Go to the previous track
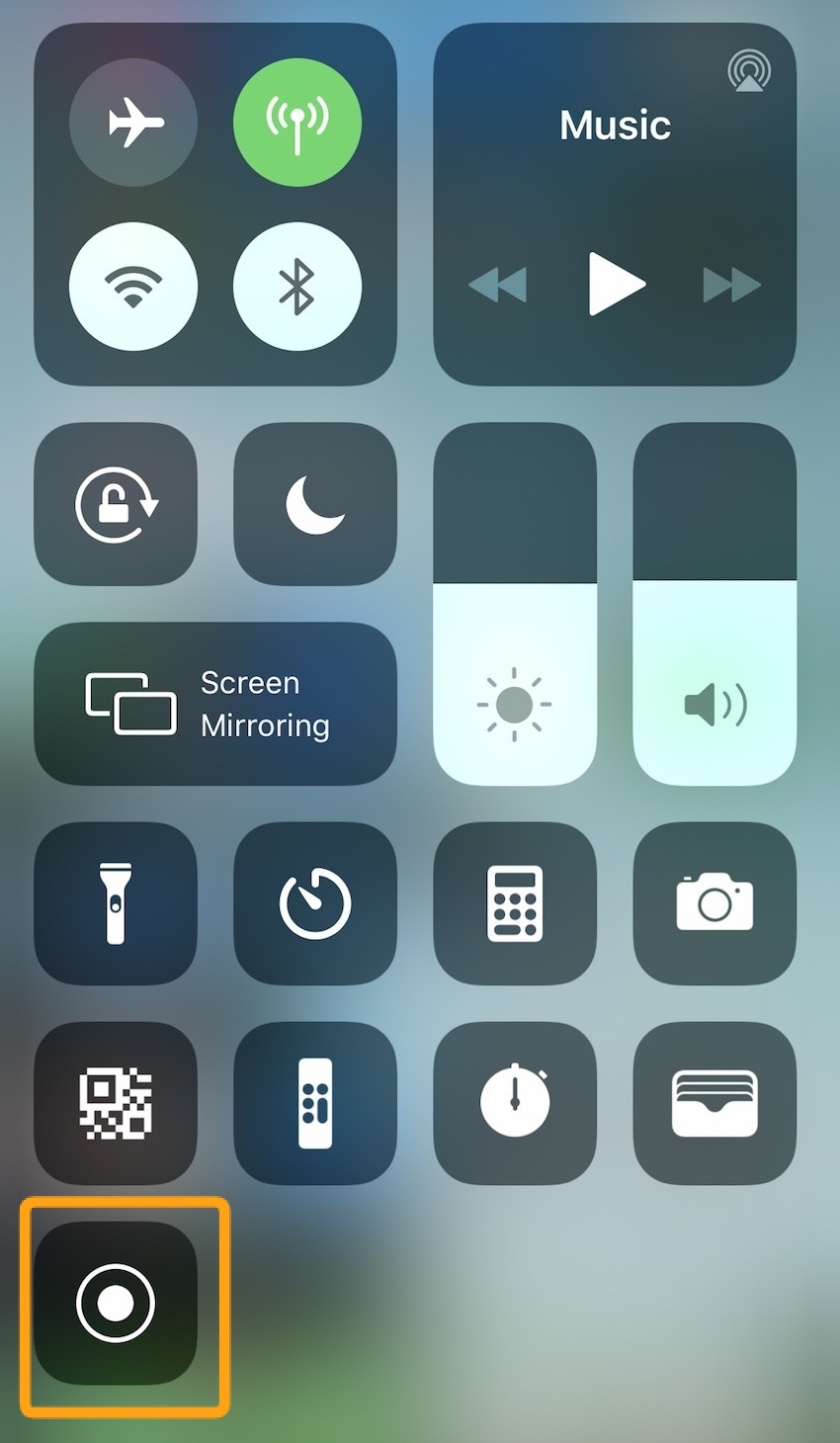This screenshot has height=1443, width=840. [498, 285]
